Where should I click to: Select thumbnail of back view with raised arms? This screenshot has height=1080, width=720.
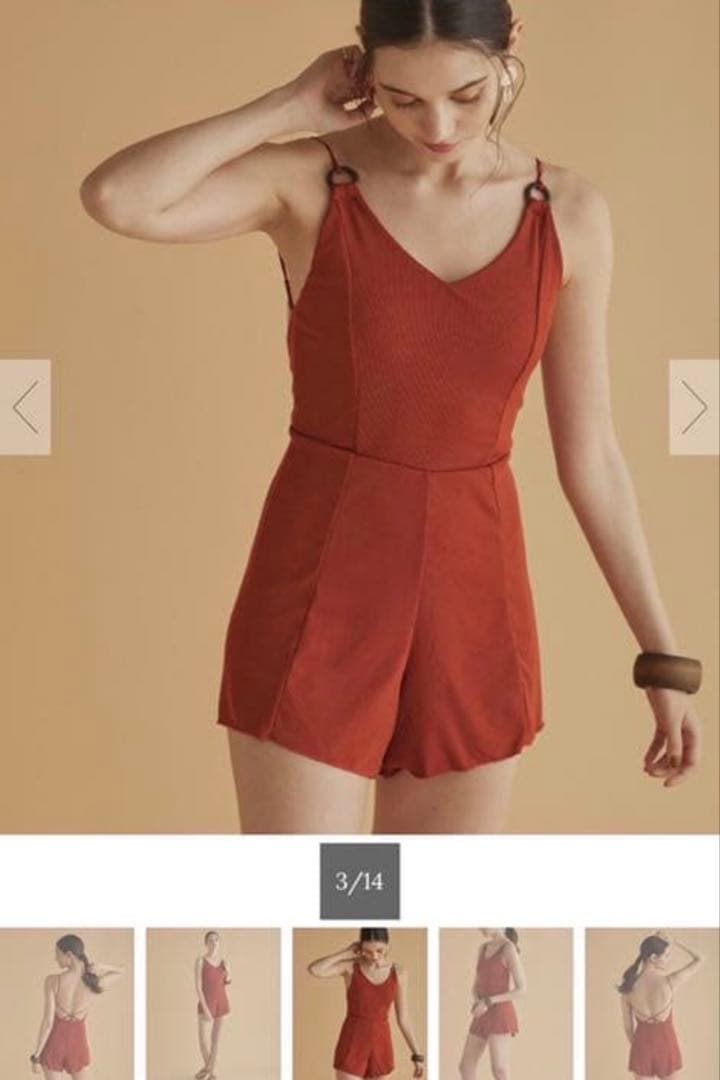(652, 1002)
